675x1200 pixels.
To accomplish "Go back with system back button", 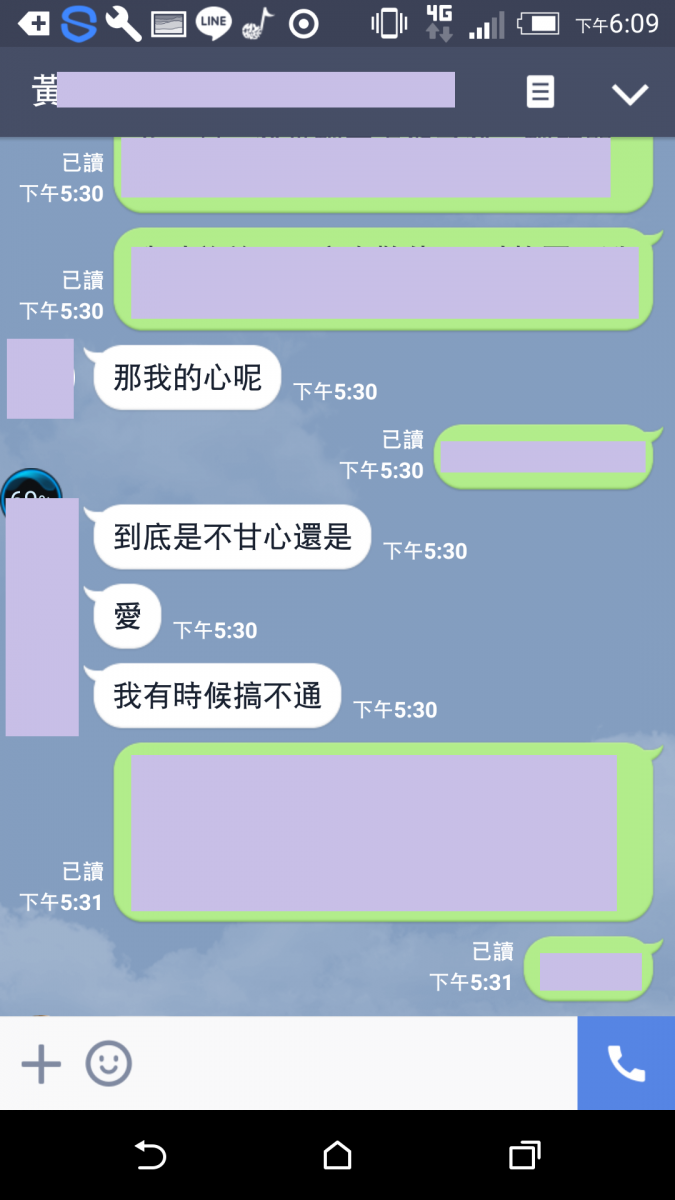I will 150,1156.
